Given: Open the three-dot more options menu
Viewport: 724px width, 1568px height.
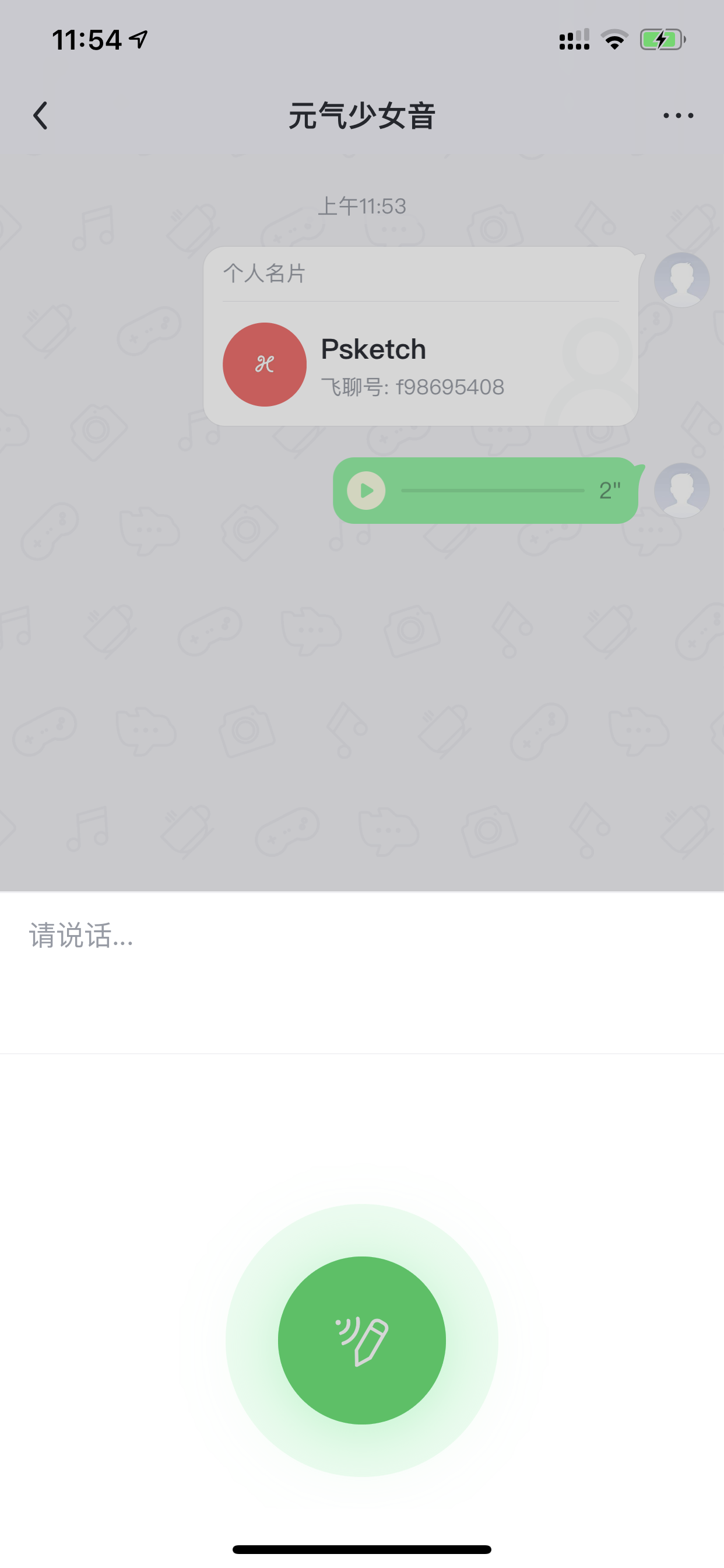Looking at the screenshot, I should click(678, 116).
